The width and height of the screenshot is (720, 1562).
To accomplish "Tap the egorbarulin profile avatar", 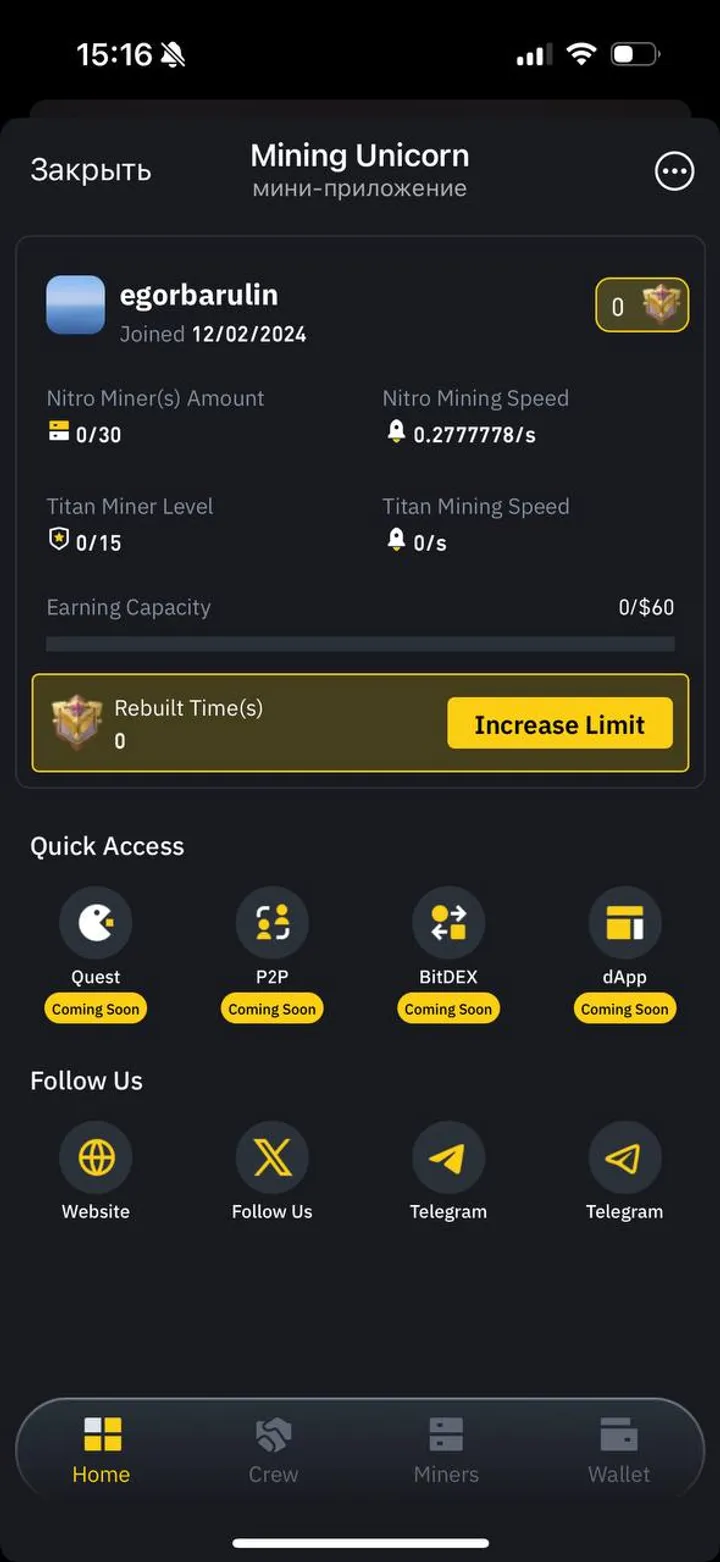I will 75,305.
